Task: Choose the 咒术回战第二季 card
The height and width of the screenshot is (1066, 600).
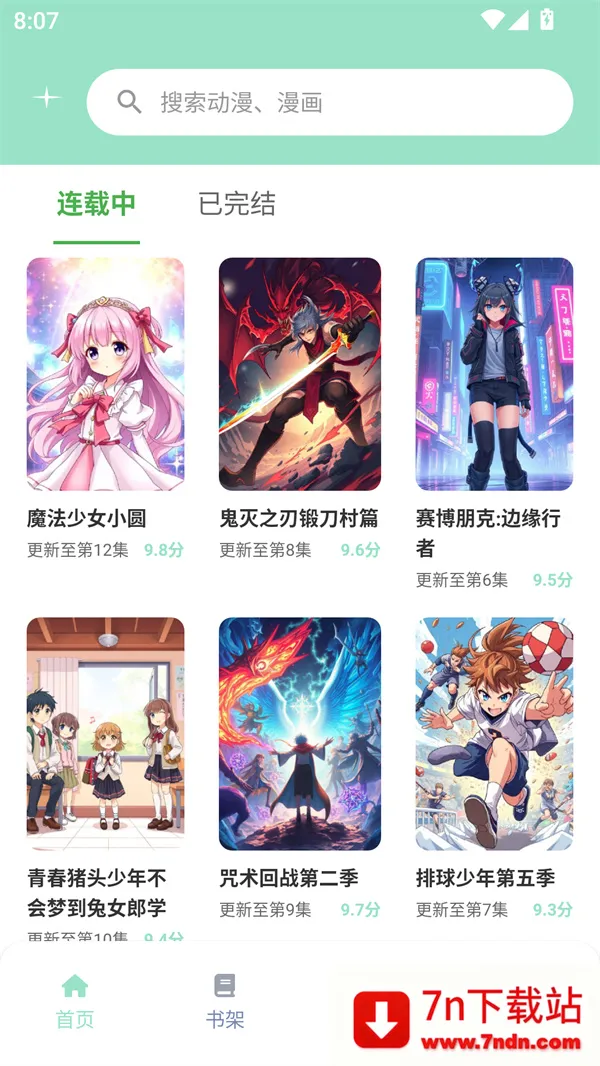Action: 300,734
